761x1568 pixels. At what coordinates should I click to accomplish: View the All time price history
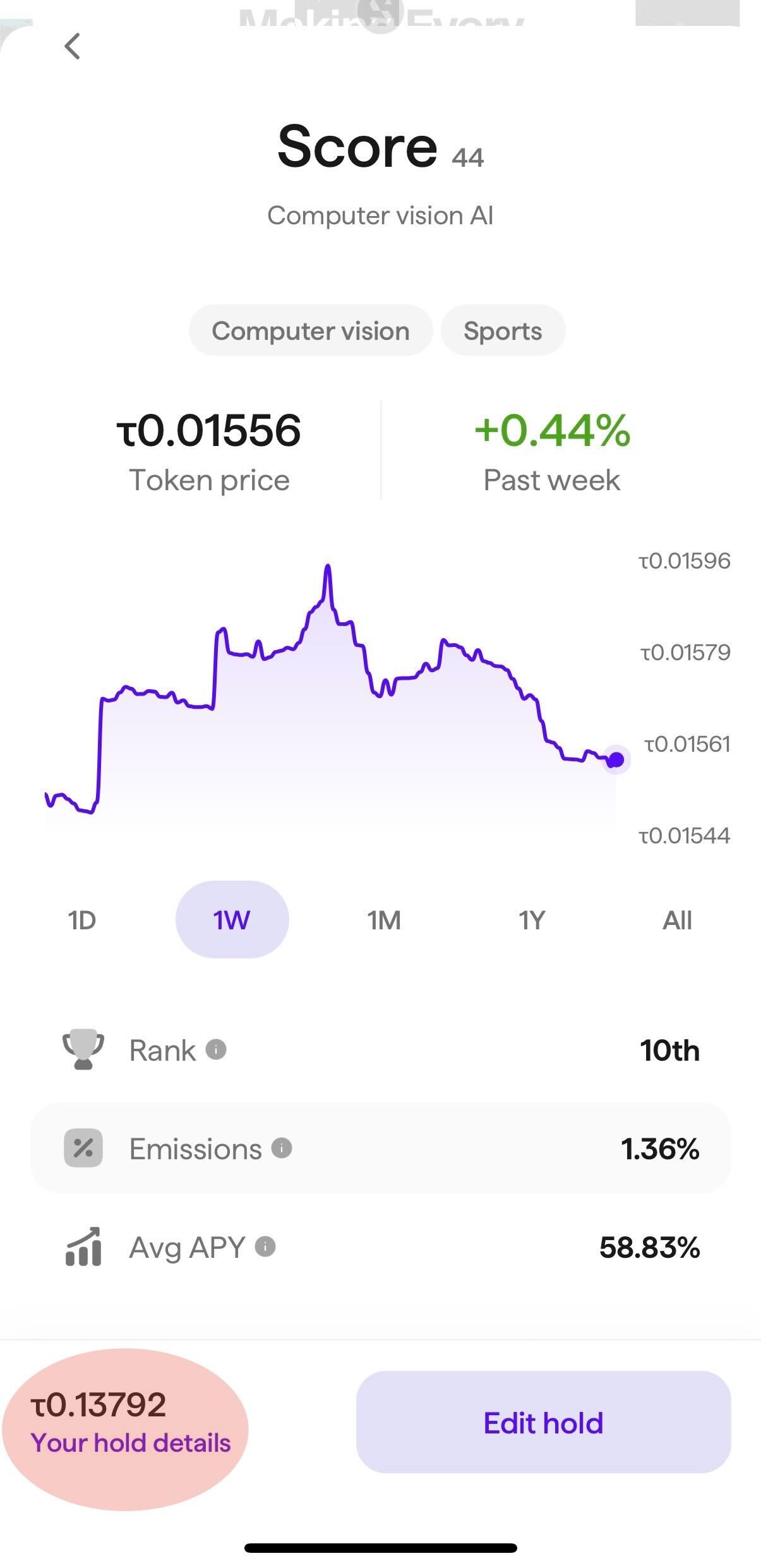677,920
